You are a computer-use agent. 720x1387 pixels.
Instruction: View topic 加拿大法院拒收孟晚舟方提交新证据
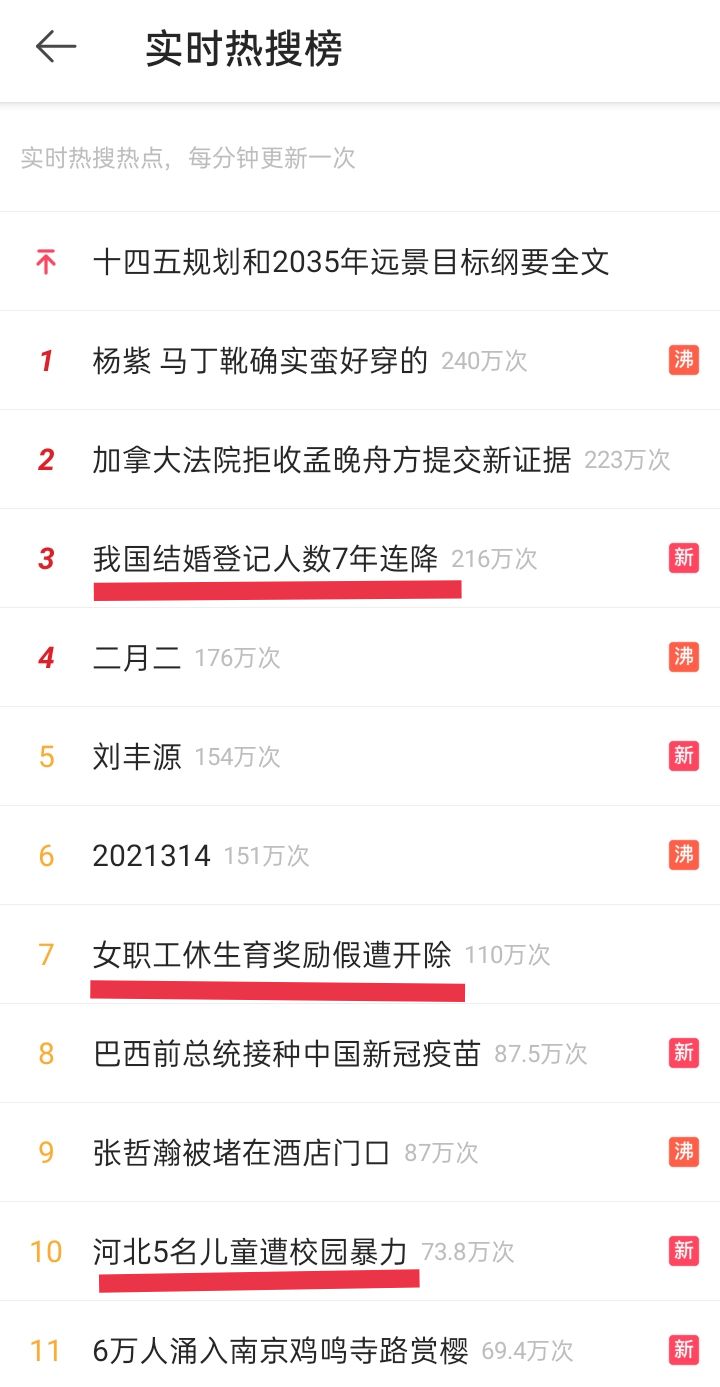coord(331,460)
